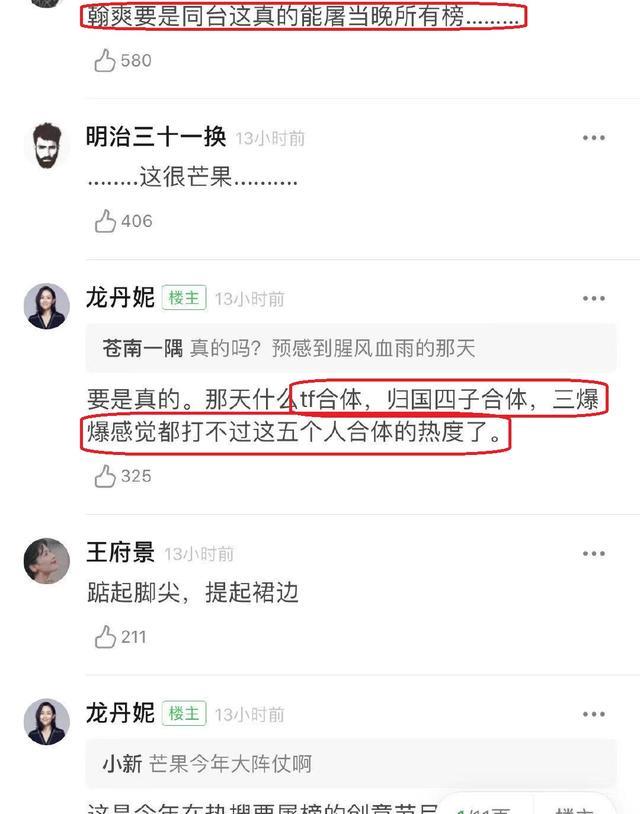Screen dimensions: 640x814
Task: Open overflow menu on 龙丹妮's last comment
Action: coord(594,714)
